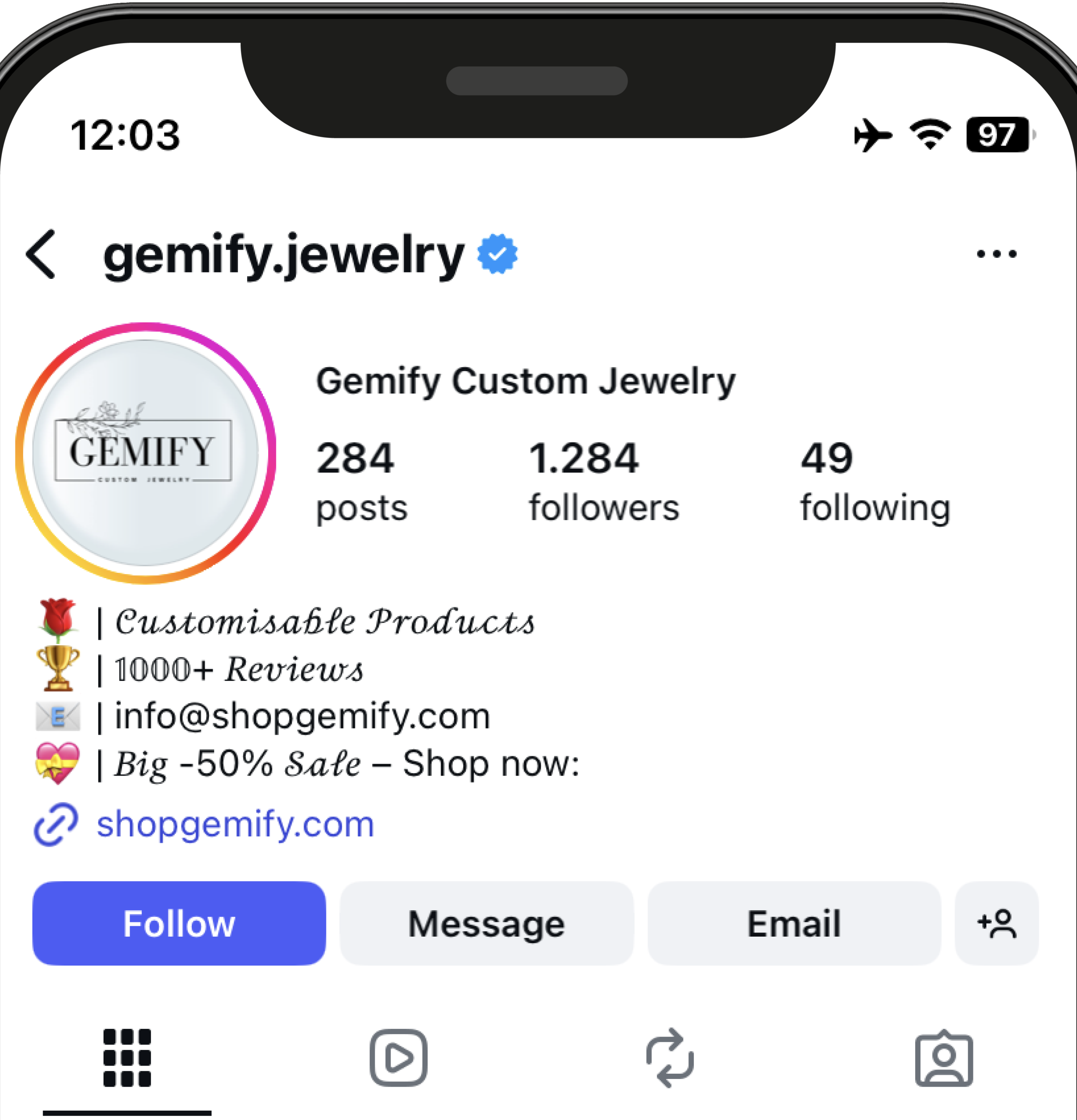This screenshot has height=1120, width=1077.
Task: Switch to the Reels tab
Action: 398,1057
